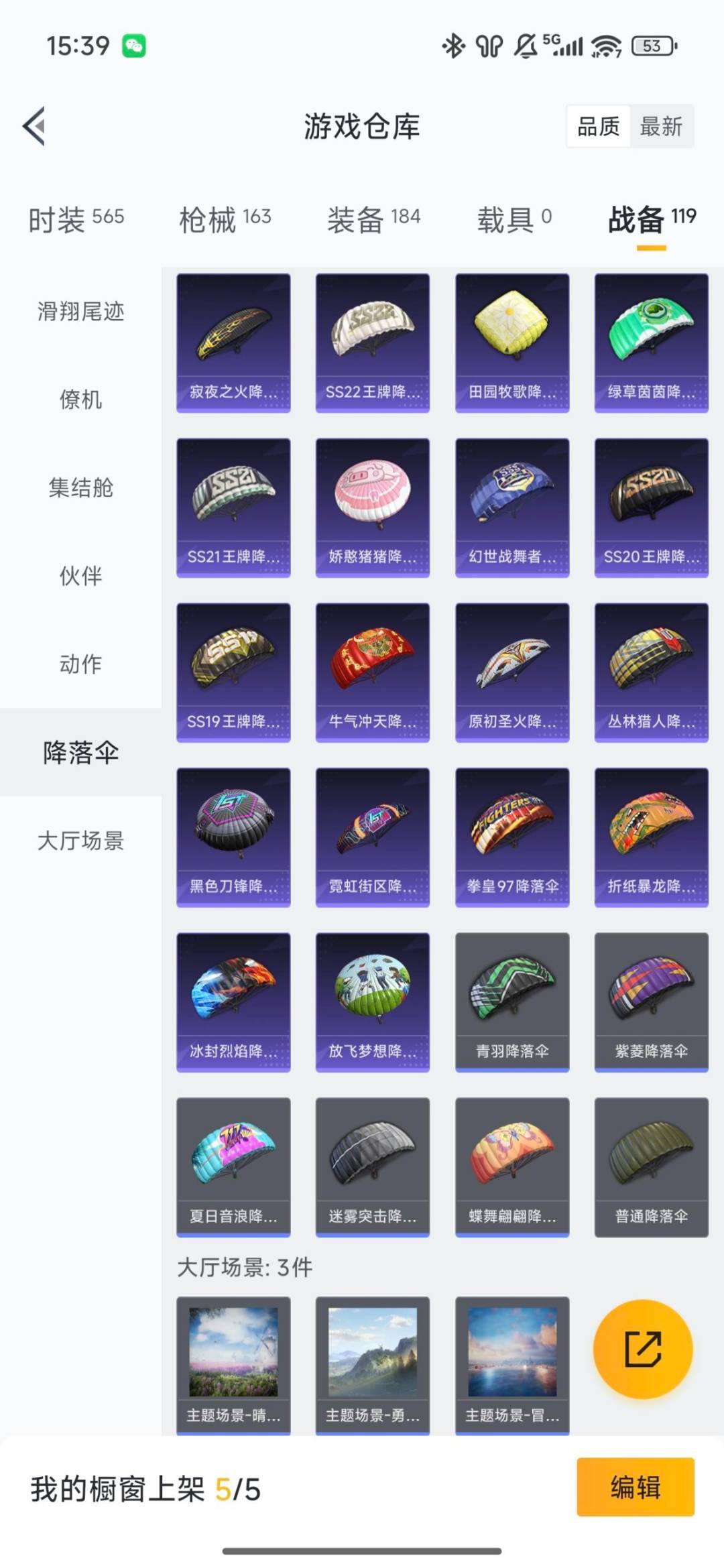View the 普通降落伞 item
The width and height of the screenshot is (724, 1568).
click(x=651, y=1166)
